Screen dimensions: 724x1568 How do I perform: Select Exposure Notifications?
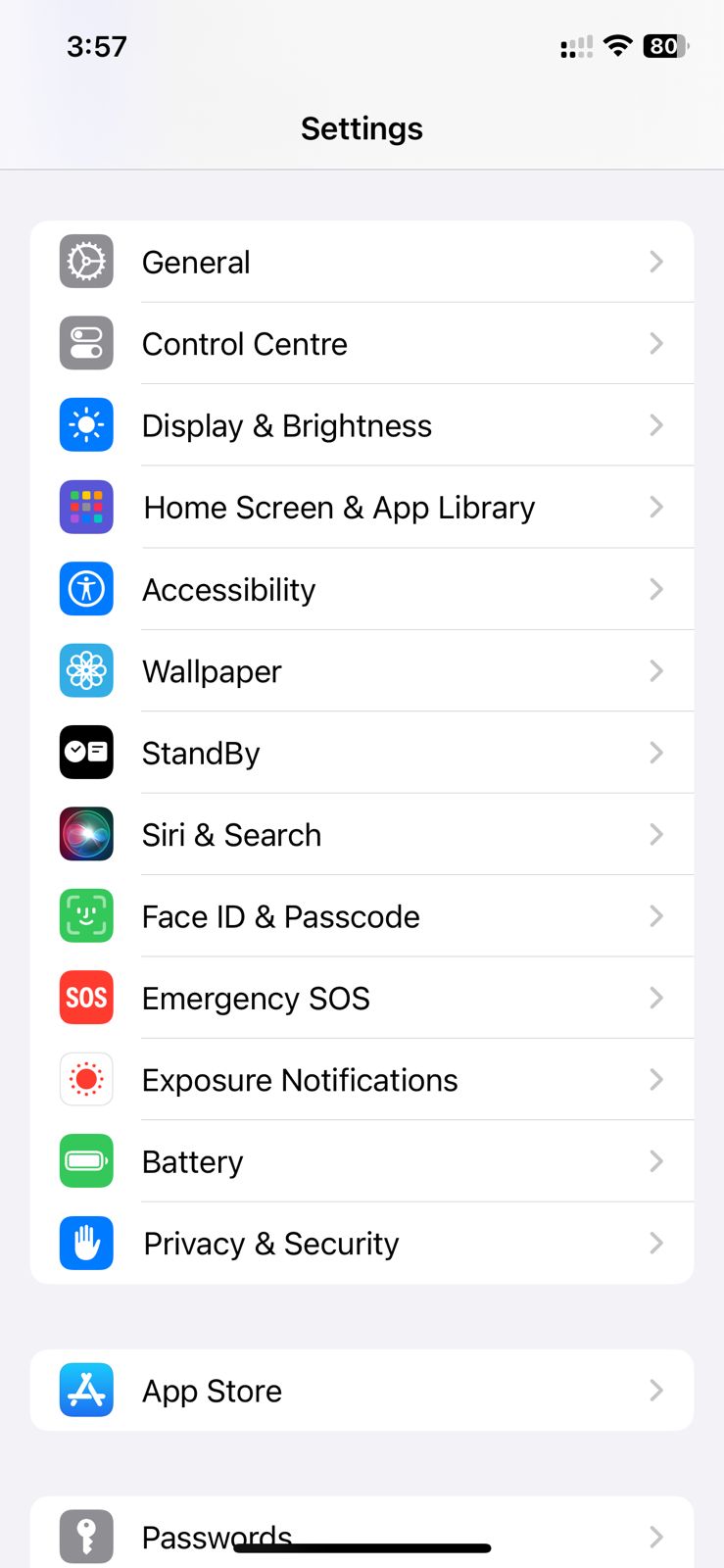[x=362, y=1080]
